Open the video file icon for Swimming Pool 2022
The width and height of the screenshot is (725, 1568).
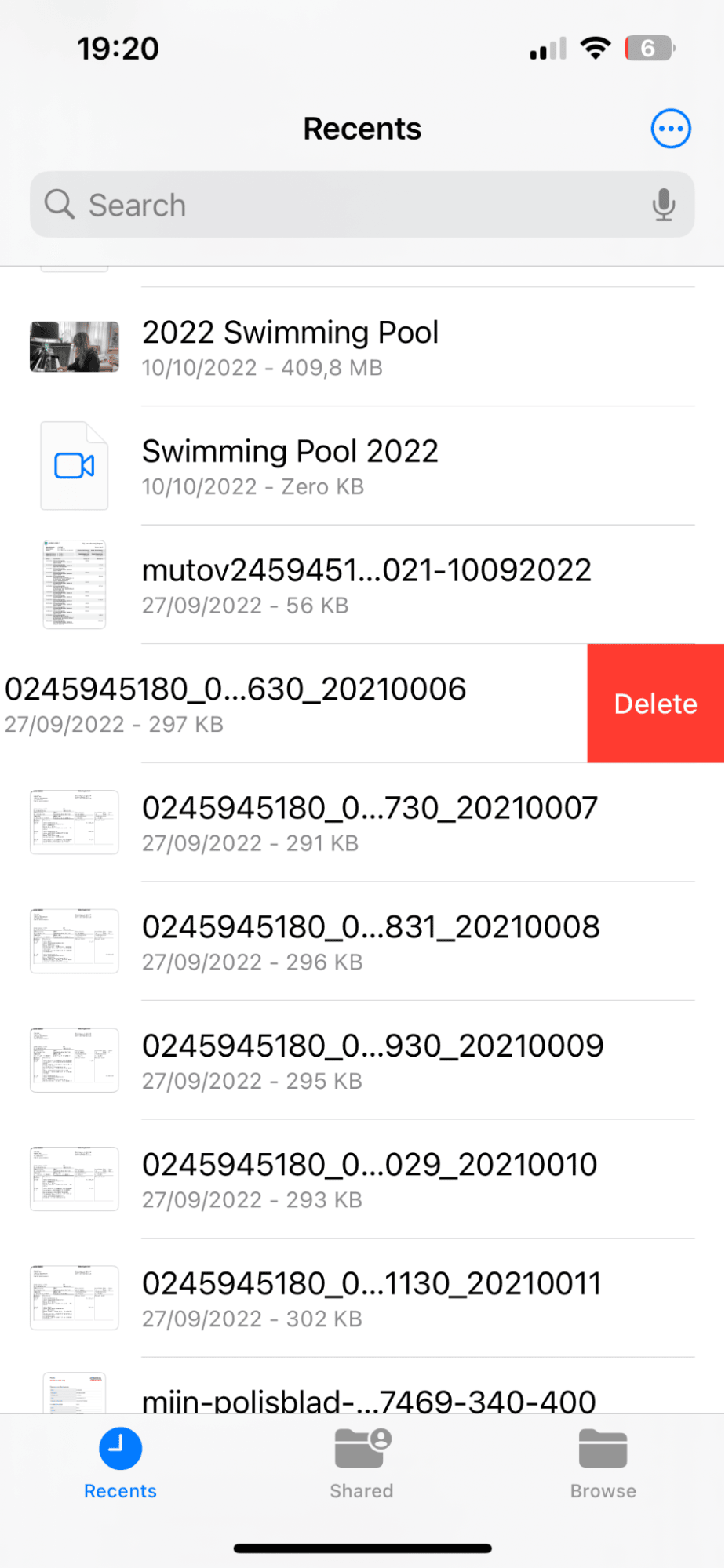73,466
